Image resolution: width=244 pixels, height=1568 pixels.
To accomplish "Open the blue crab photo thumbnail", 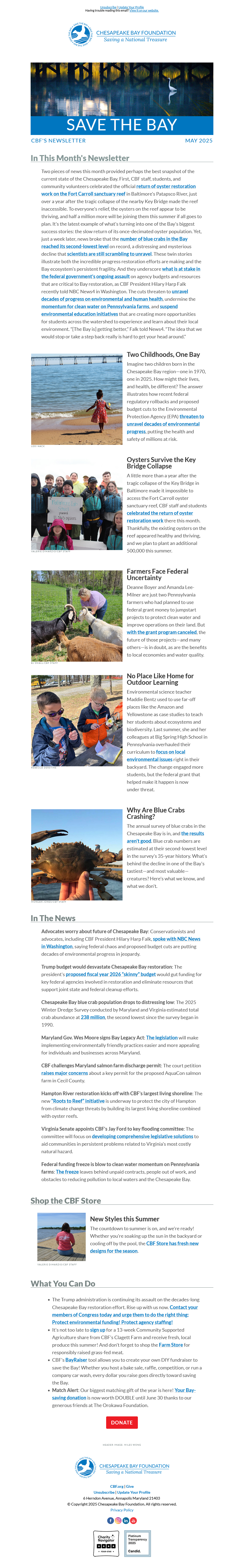I will pyautogui.click(x=77, y=854).
